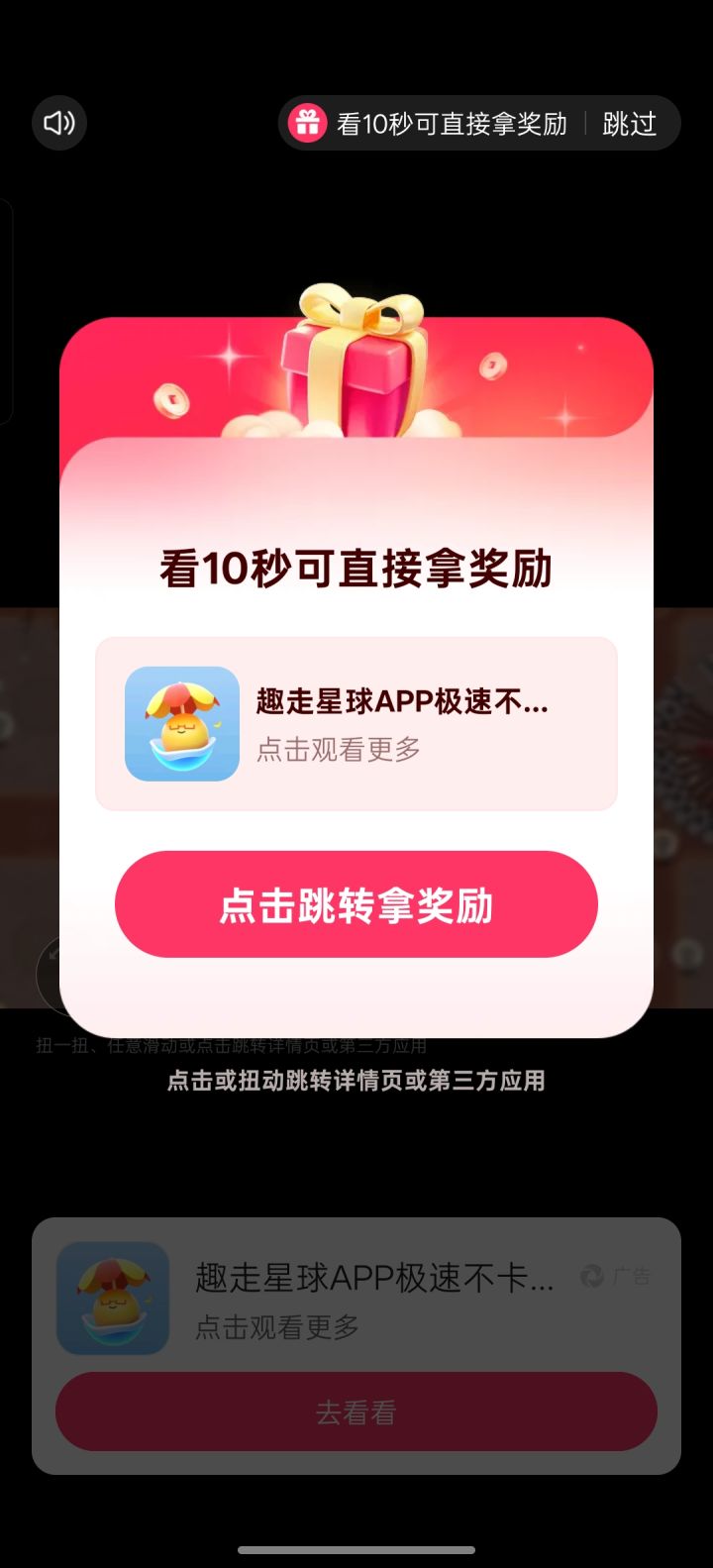Screen dimensions: 713x1568
Task: Click the 去看看 button
Action: click(x=356, y=1412)
